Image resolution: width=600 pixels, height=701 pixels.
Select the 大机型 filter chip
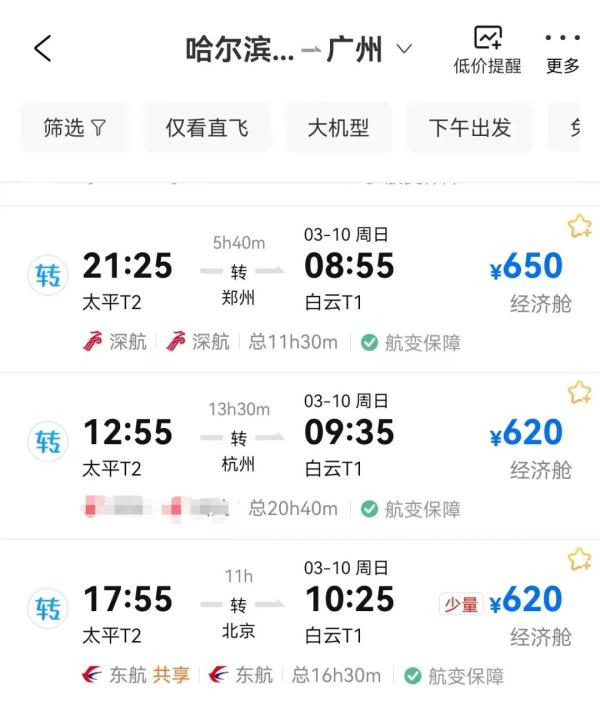pos(338,127)
